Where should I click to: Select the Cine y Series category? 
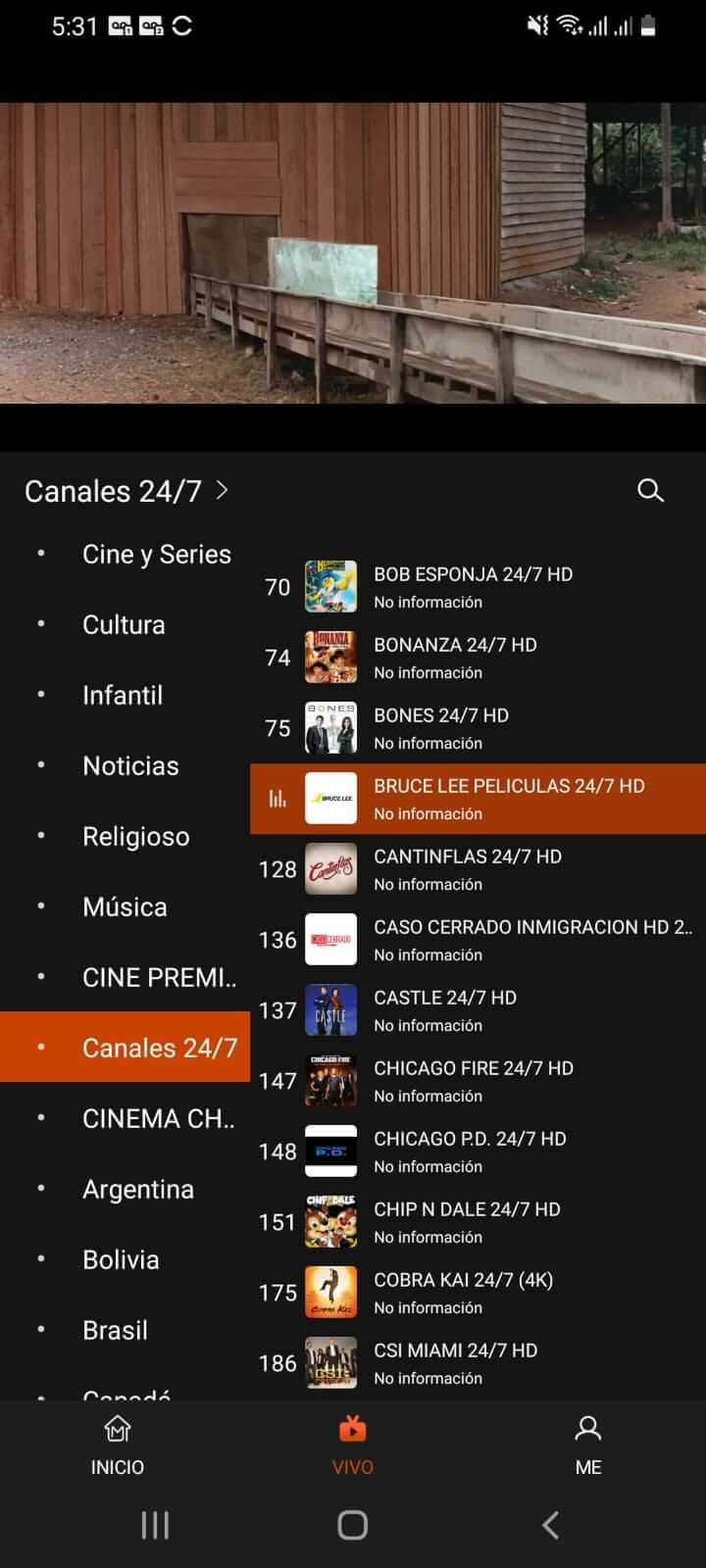point(126,554)
